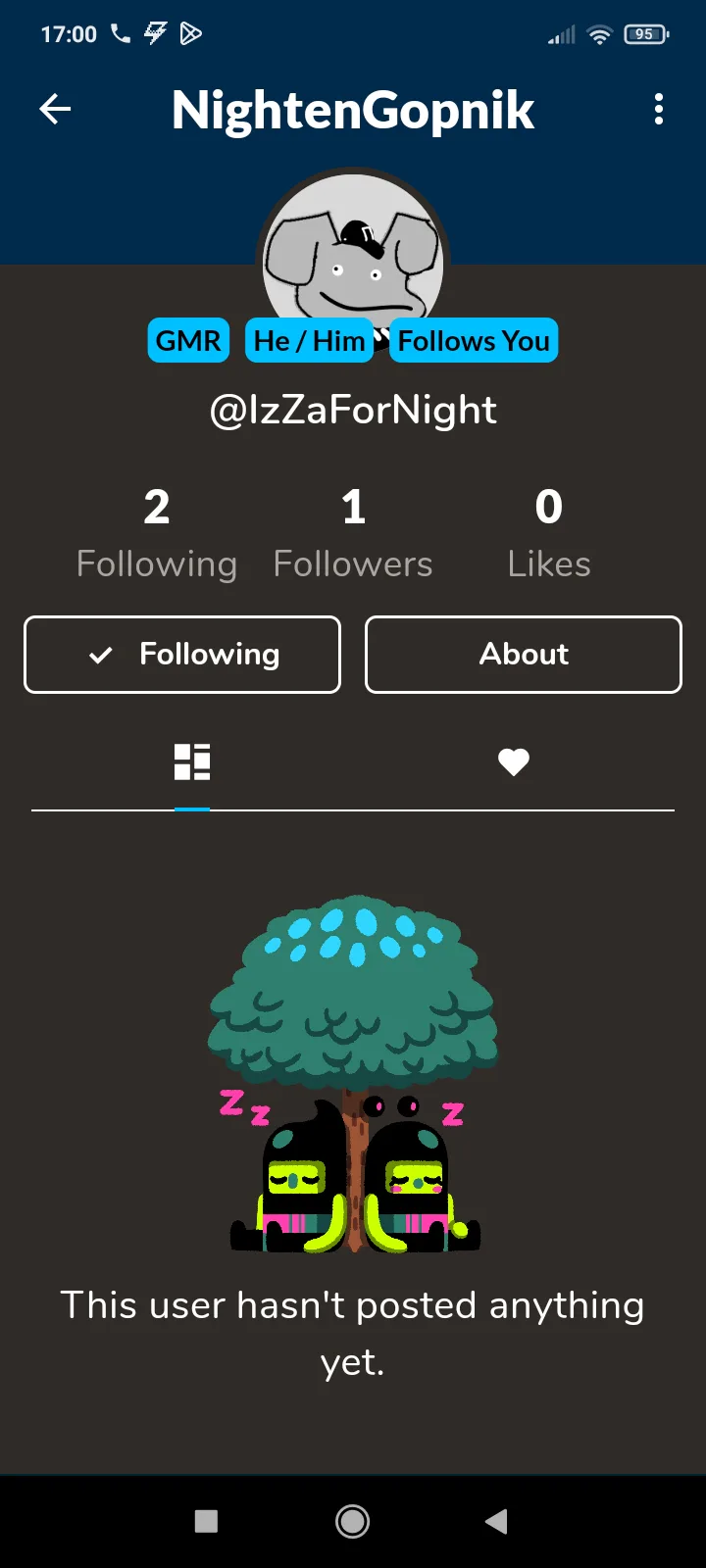View the 1 Followers list

353,534
